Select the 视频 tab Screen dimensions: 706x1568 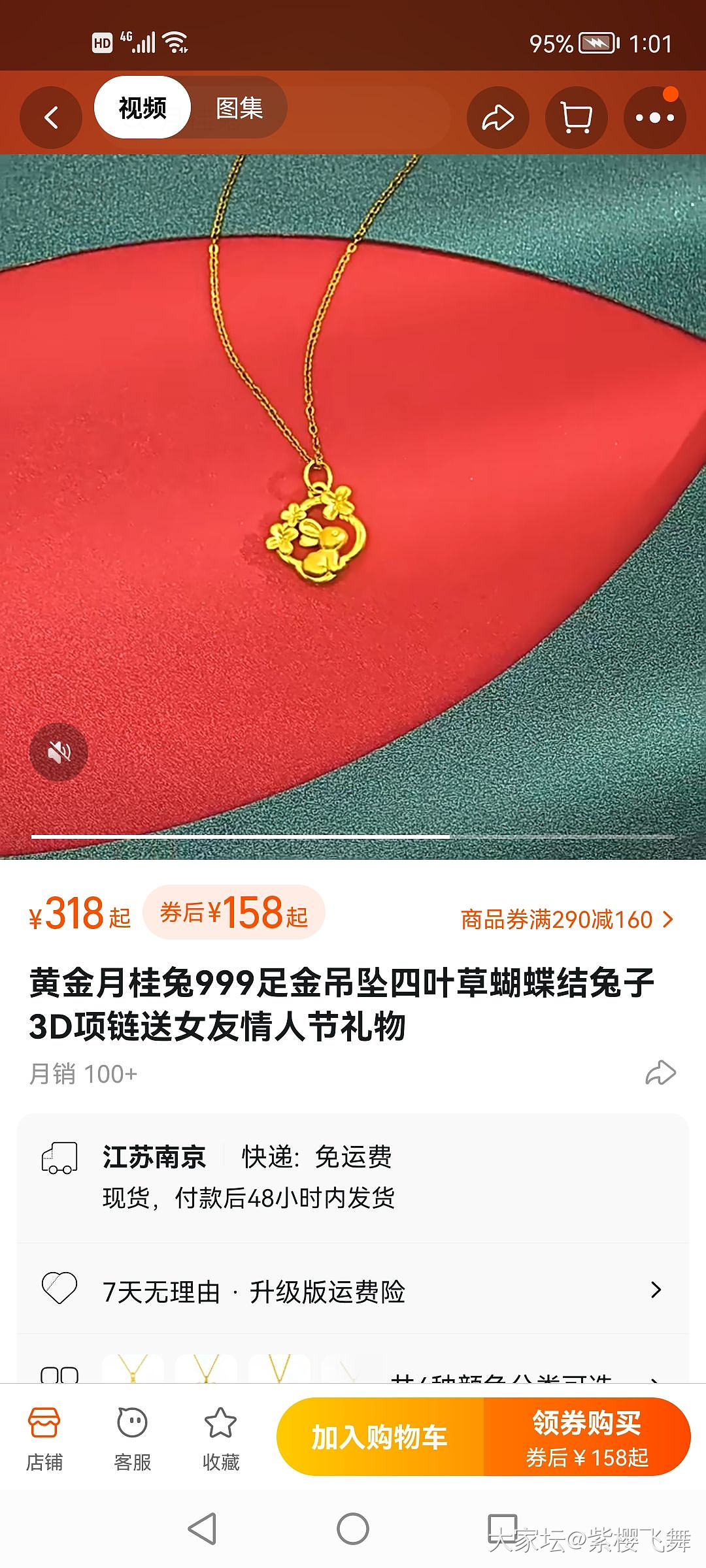[143, 108]
